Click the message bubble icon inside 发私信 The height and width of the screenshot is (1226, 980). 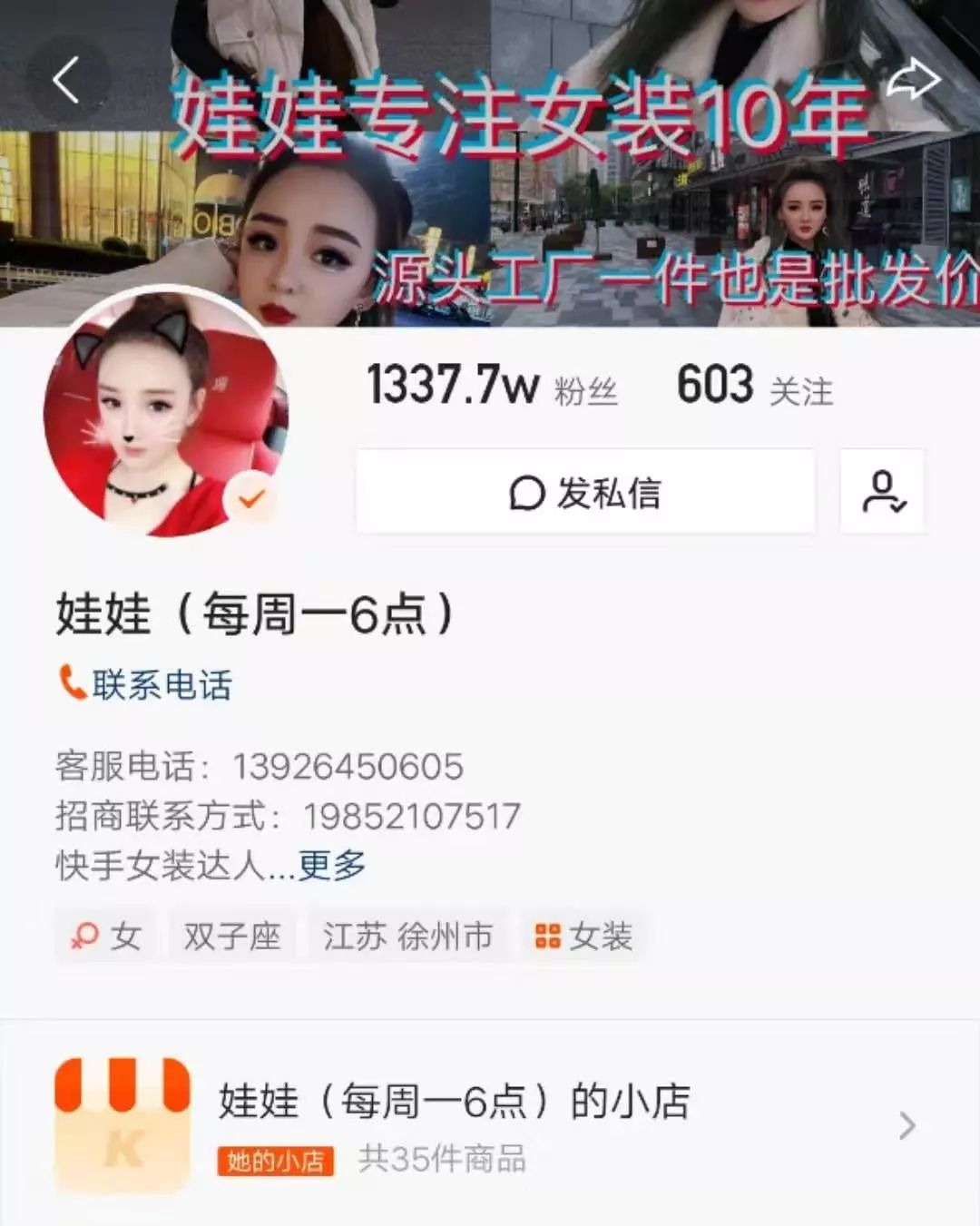[526, 493]
